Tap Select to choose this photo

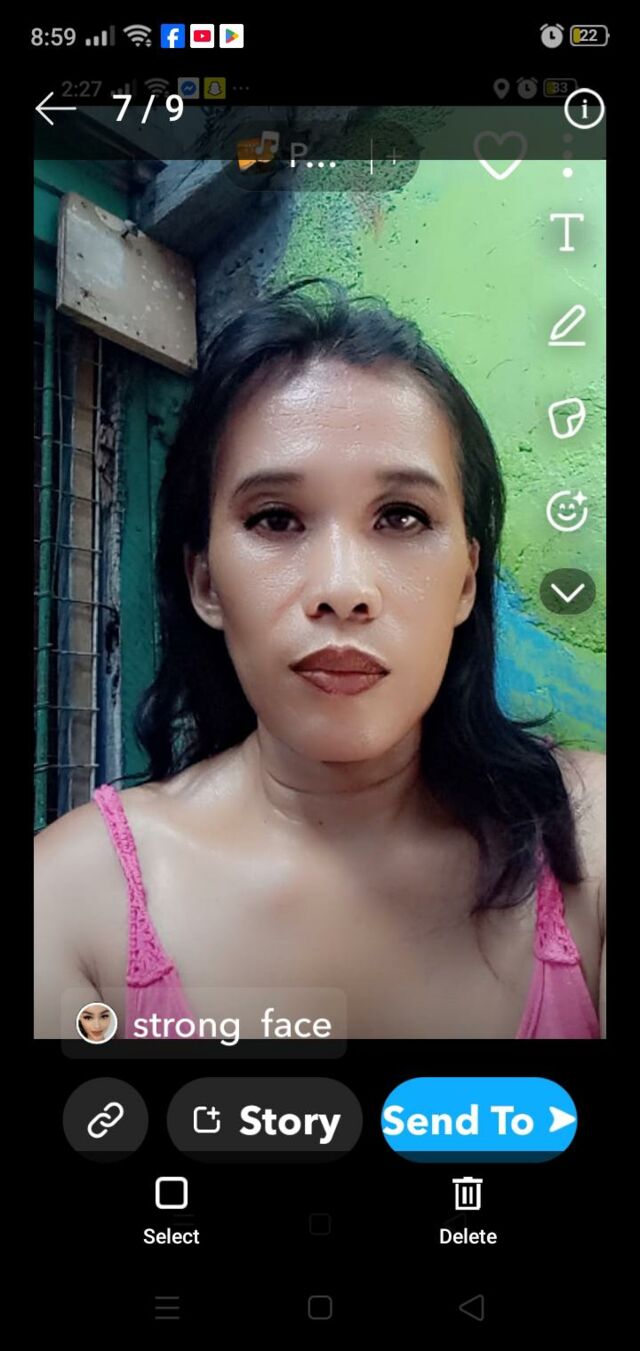pos(171,1209)
